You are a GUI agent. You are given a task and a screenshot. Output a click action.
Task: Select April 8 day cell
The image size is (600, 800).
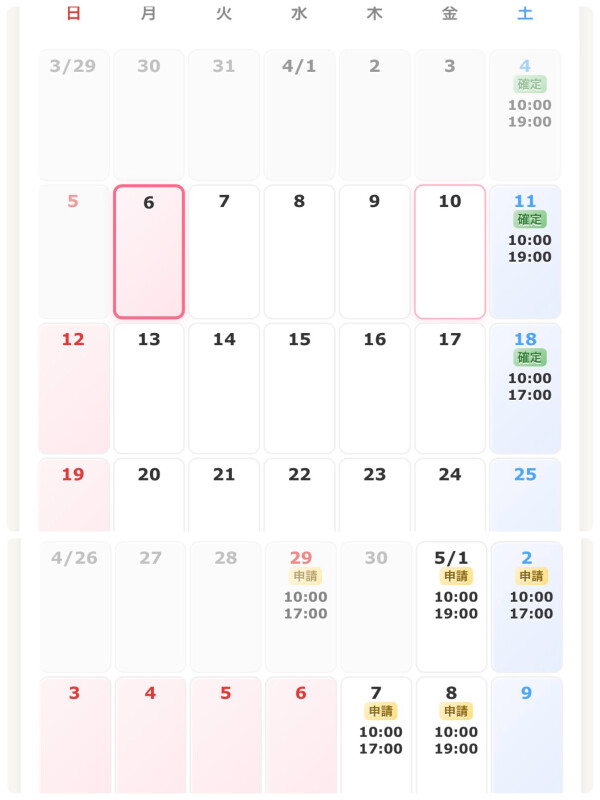coord(299,251)
